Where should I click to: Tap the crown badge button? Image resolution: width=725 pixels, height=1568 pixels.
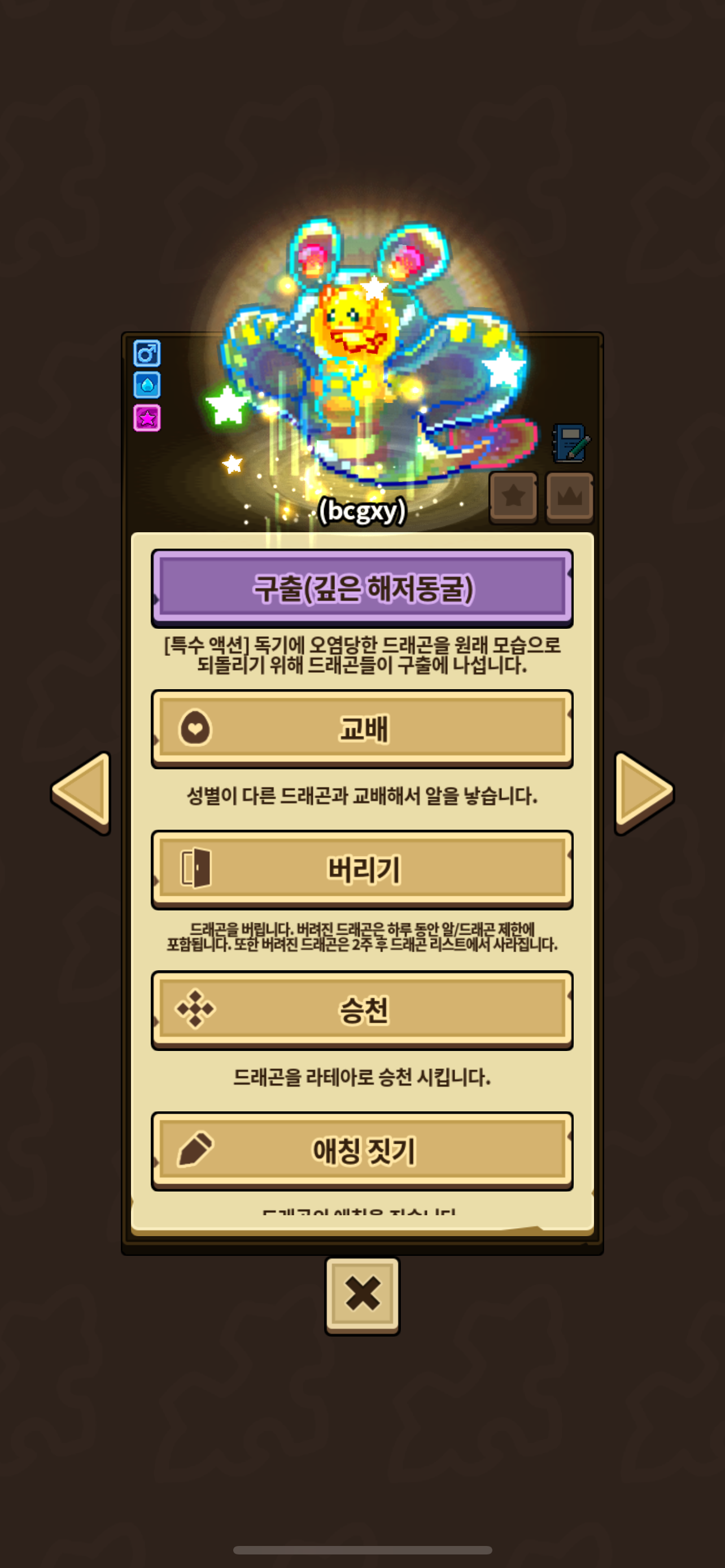point(569,497)
